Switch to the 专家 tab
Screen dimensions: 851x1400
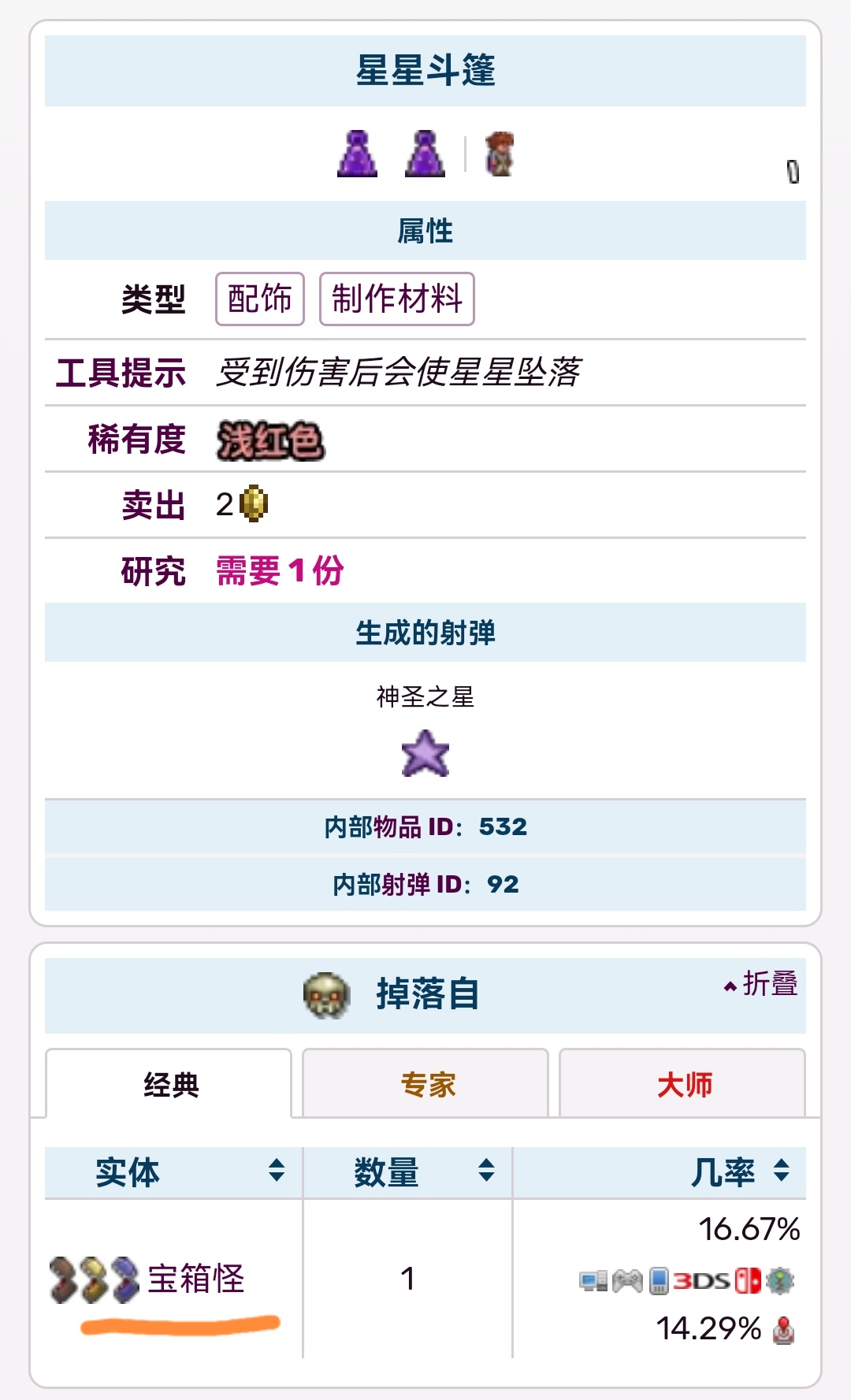425,1083
